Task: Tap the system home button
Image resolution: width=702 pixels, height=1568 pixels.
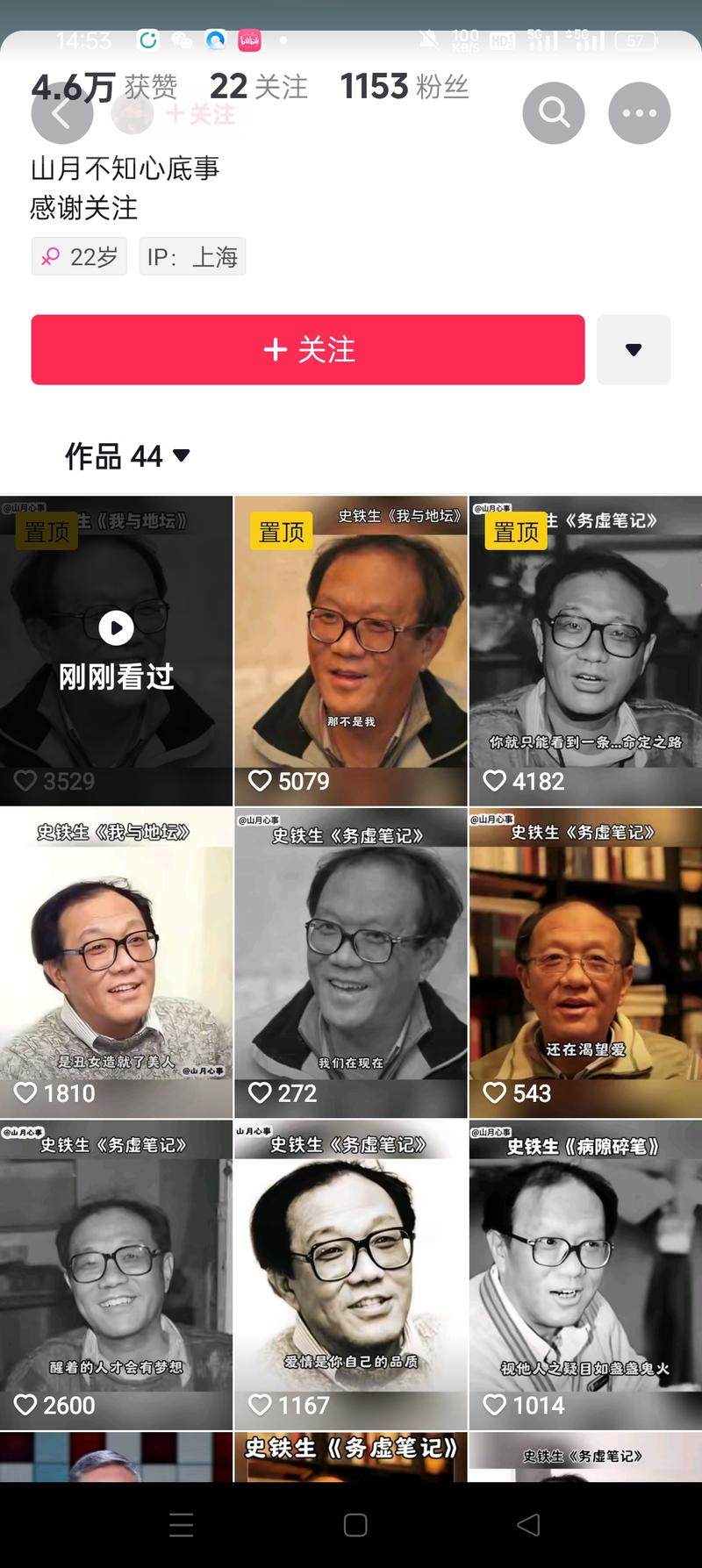Action: pyautogui.click(x=355, y=1524)
